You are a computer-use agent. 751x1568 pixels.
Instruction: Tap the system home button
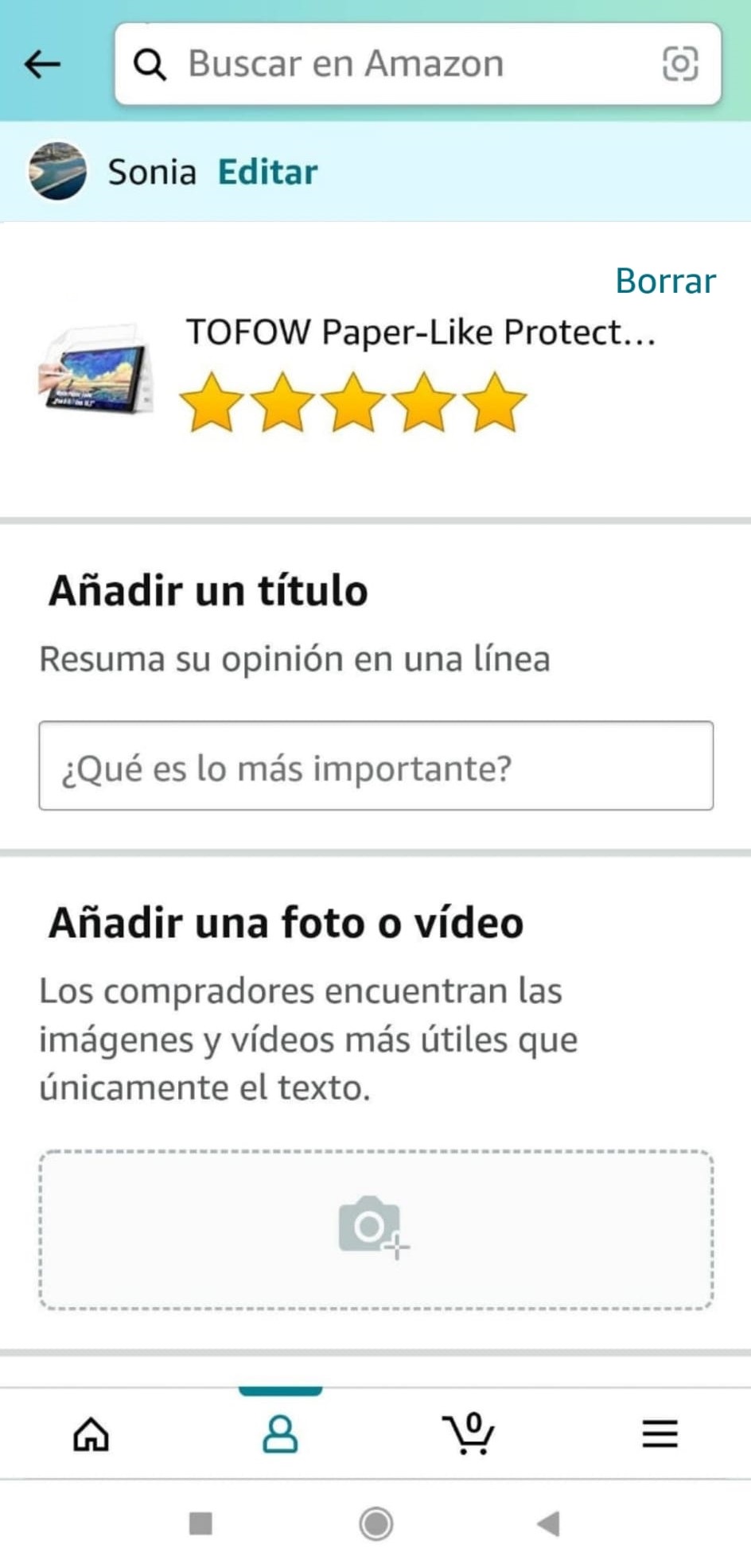click(x=375, y=1524)
